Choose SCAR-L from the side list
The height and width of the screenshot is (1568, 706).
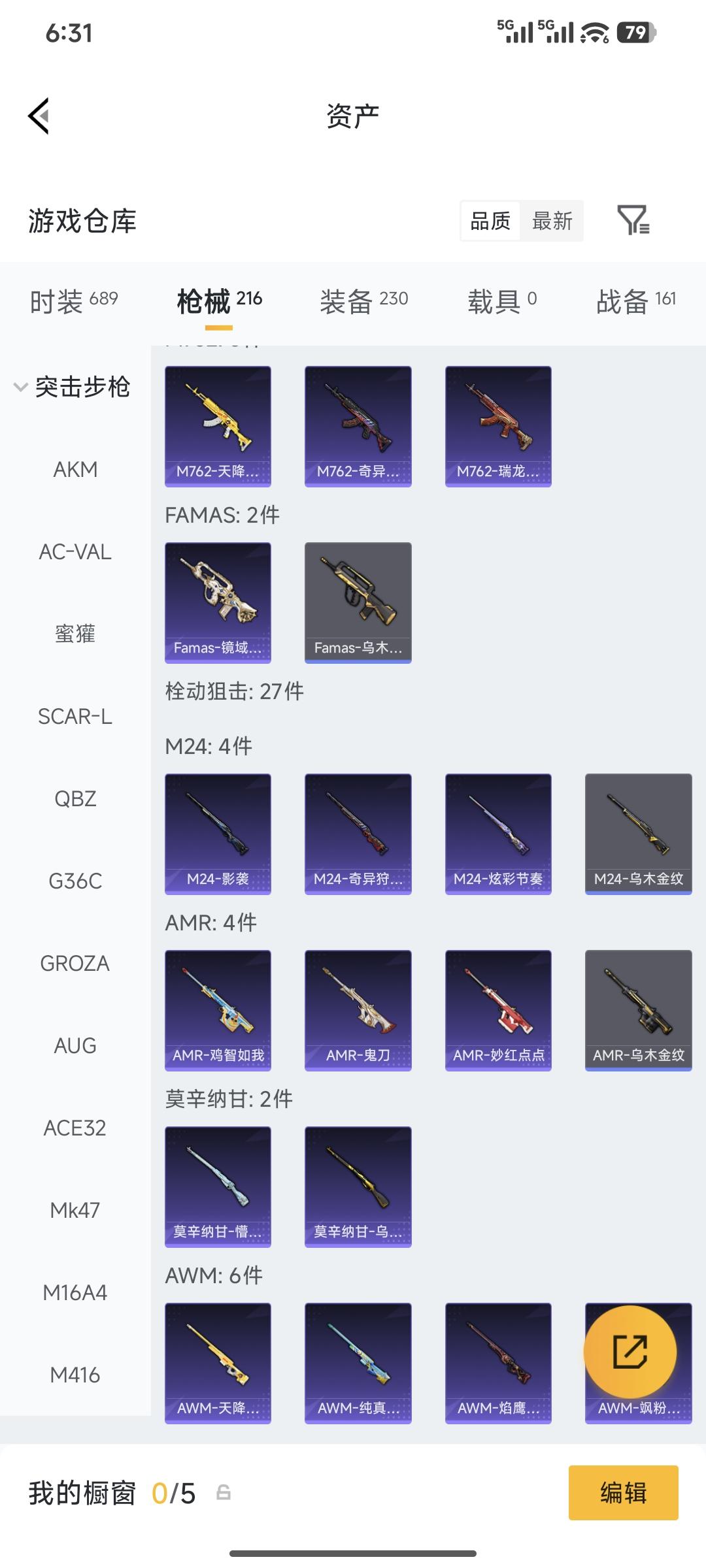(x=75, y=716)
